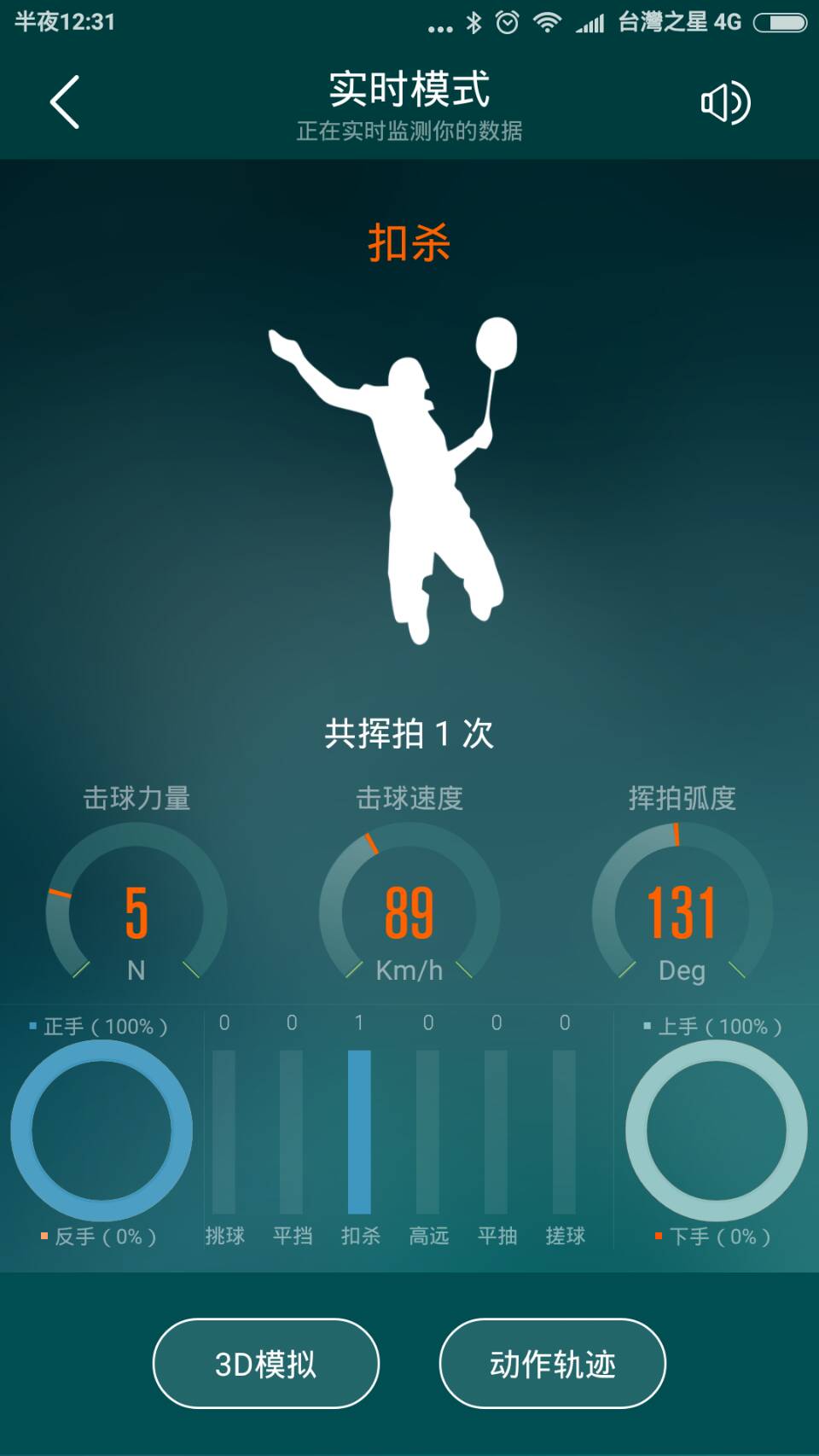819x1456 pixels.
Task: Toggle the sound speaker icon
Action: pyautogui.click(x=724, y=103)
